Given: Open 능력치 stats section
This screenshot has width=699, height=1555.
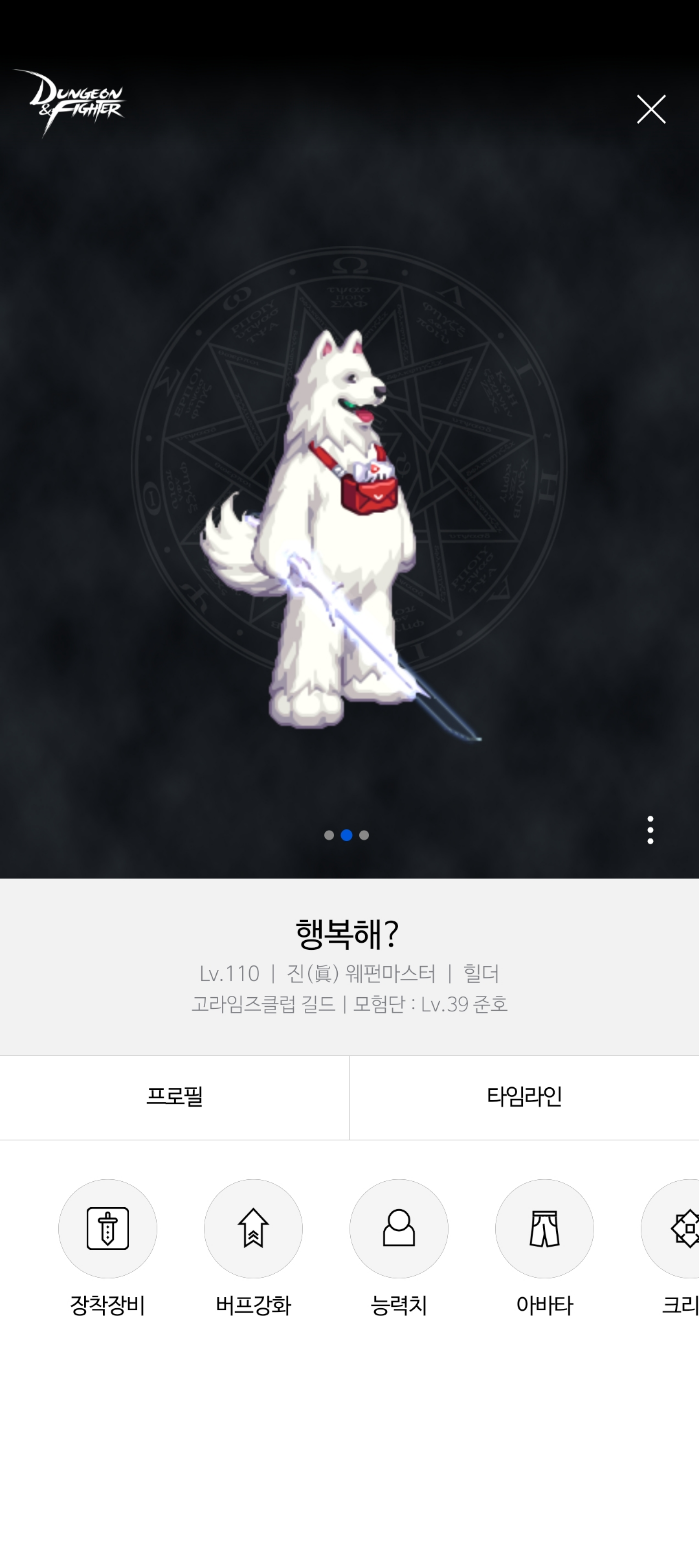Looking at the screenshot, I should click(398, 1229).
